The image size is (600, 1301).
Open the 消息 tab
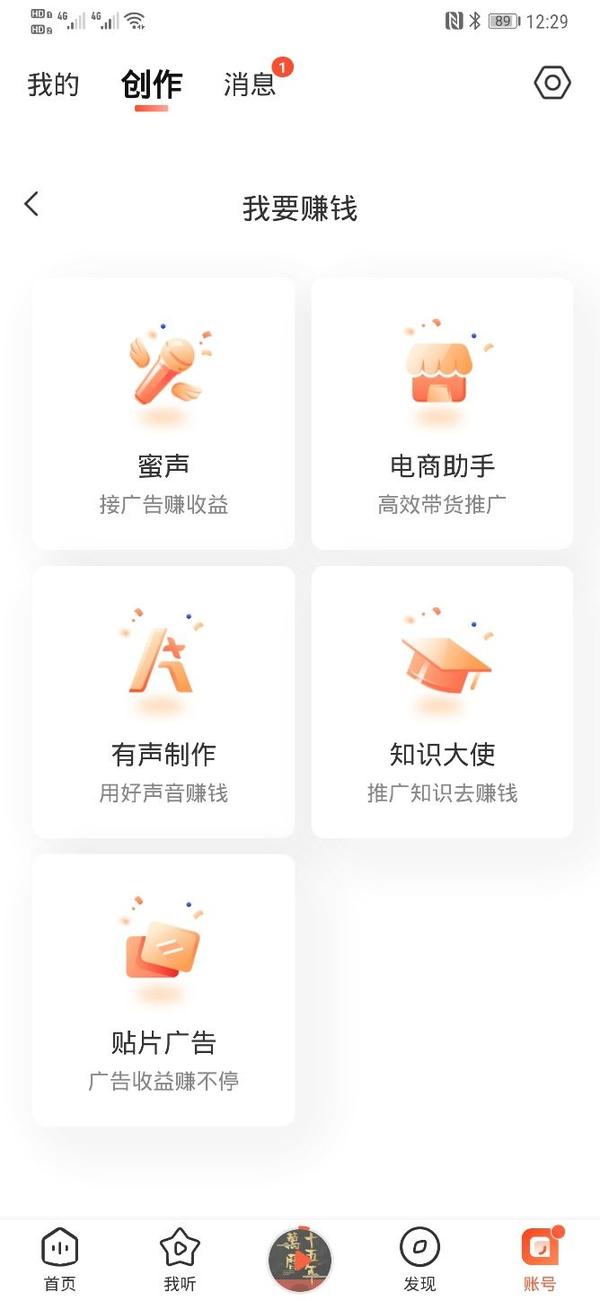(x=250, y=85)
